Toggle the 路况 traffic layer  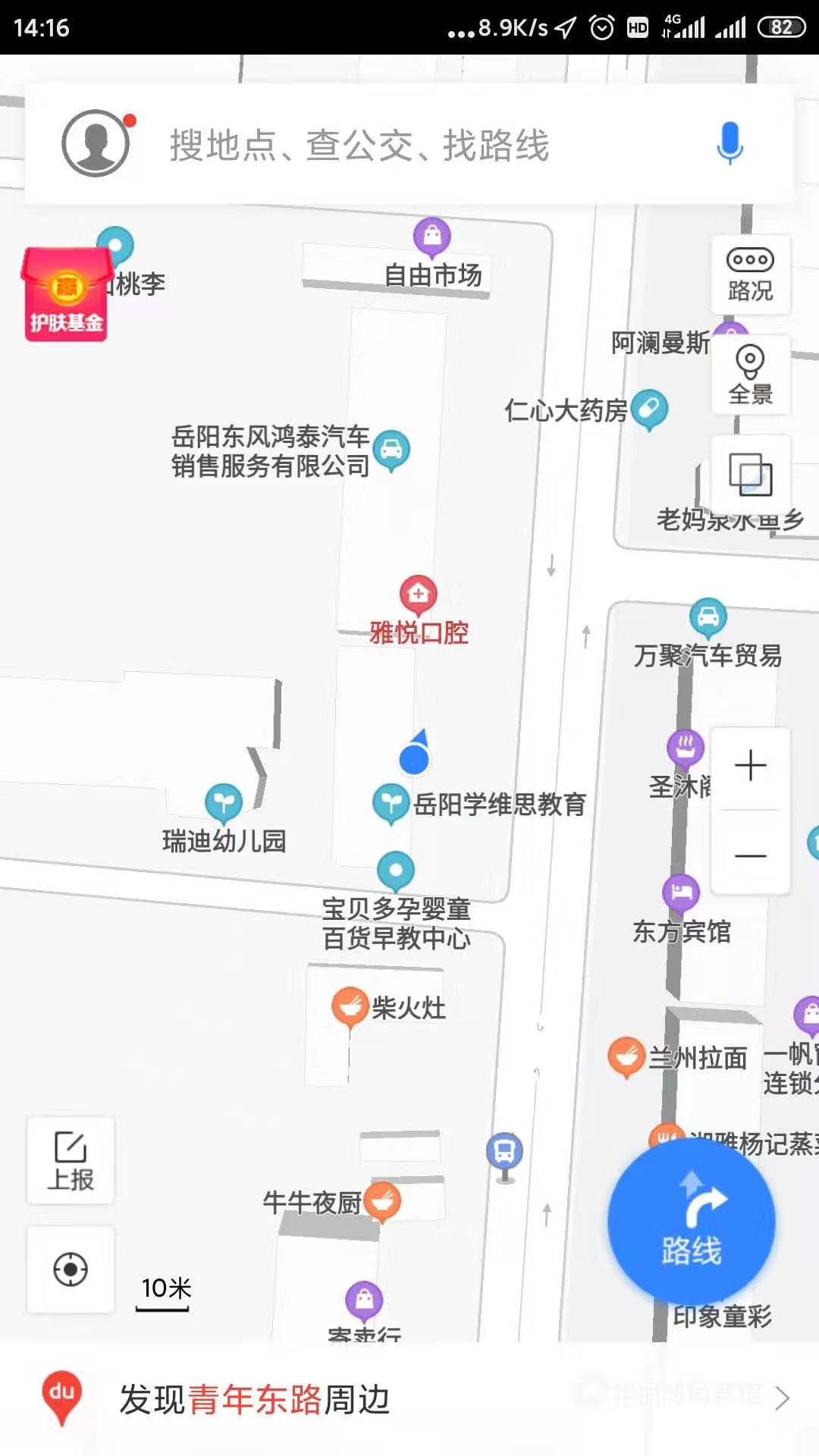pos(750,275)
